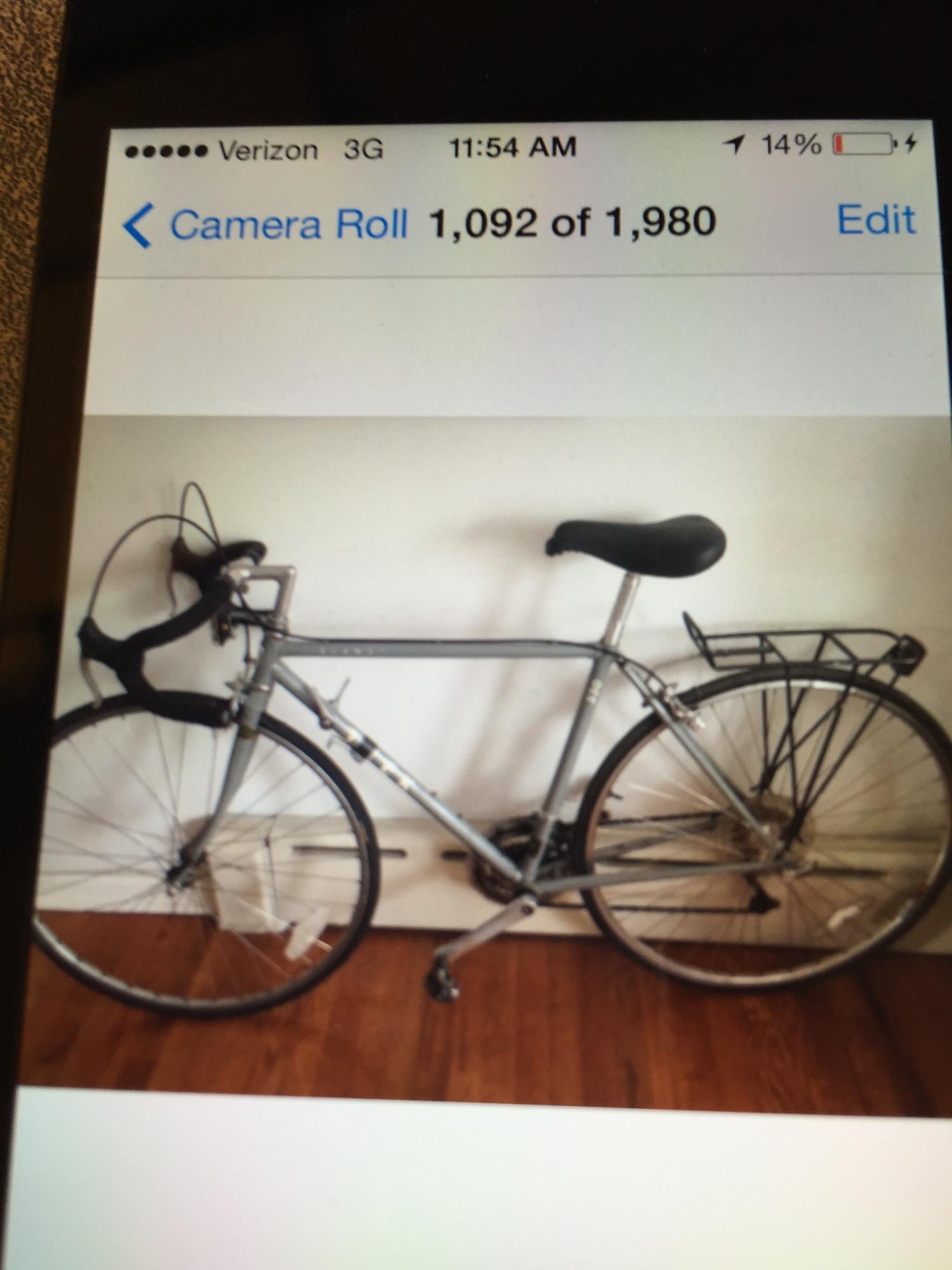Image resolution: width=952 pixels, height=1270 pixels.
Task: Tap the photo counter 1,092 of 1,980
Action: [x=571, y=223]
